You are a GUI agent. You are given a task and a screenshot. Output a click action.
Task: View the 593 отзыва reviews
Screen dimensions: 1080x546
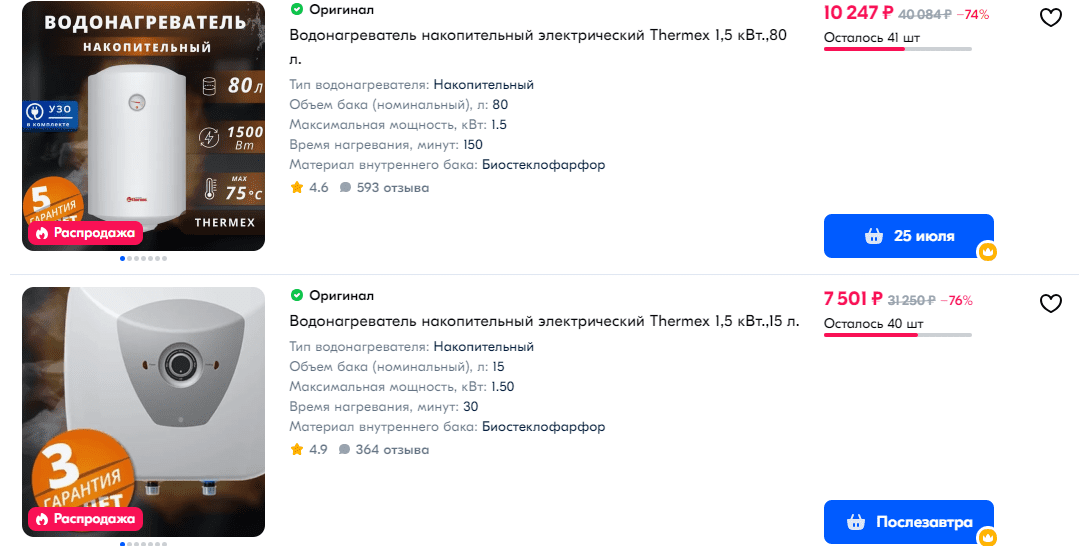[392, 188]
